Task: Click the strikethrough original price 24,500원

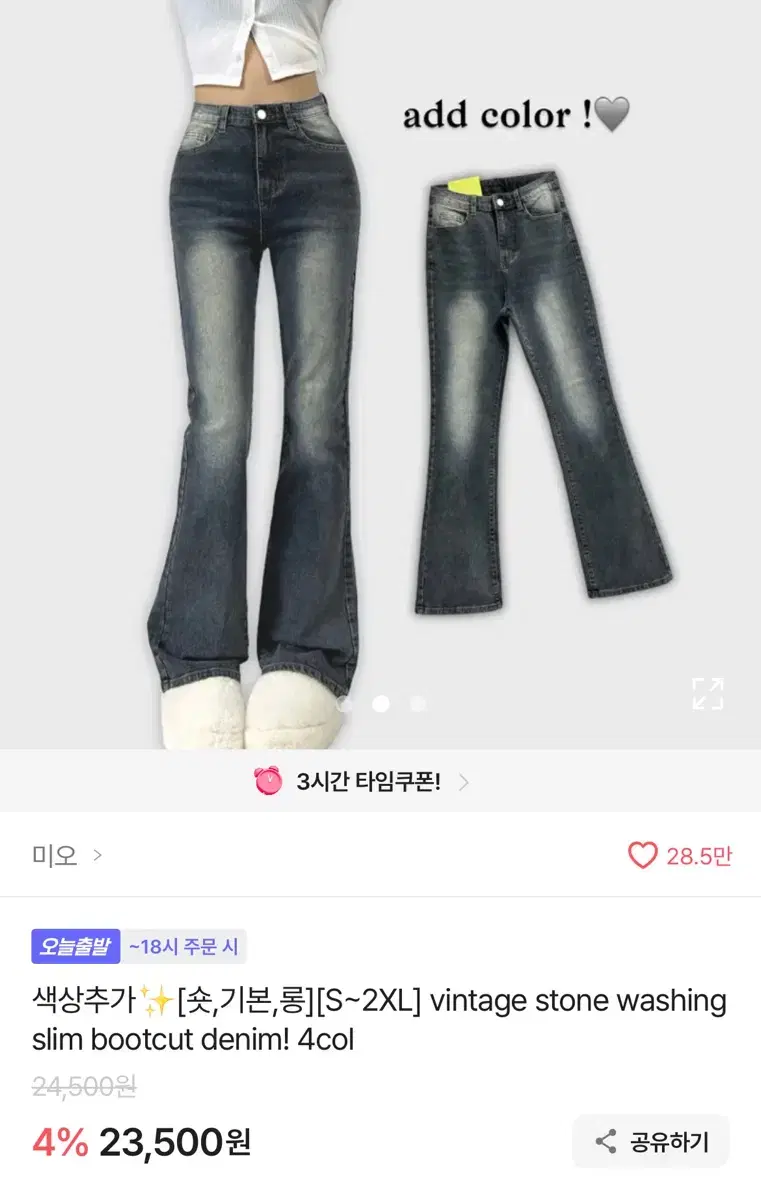Action: (85, 1085)
